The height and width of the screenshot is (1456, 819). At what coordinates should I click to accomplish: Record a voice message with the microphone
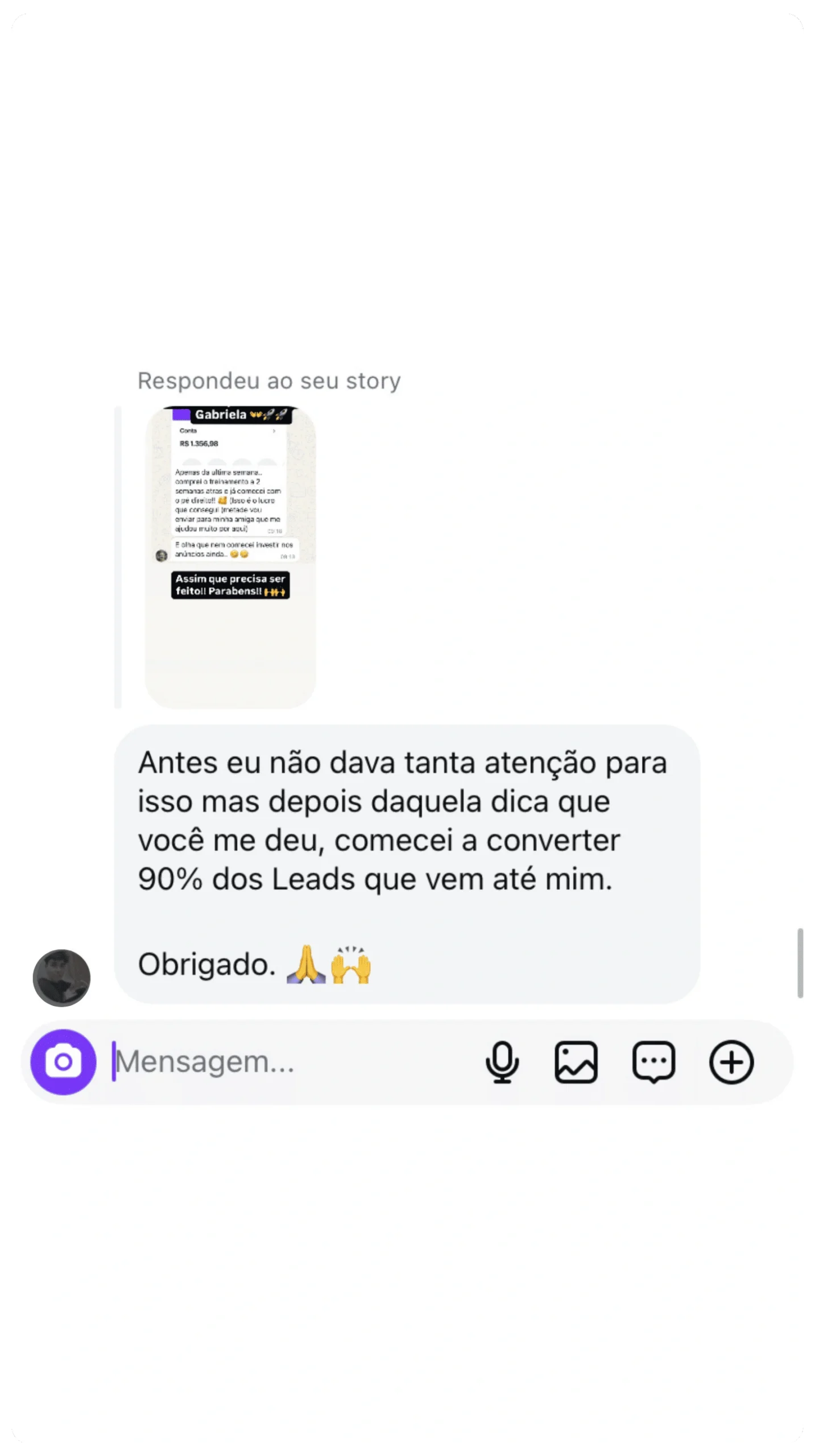click(502, 1062)
